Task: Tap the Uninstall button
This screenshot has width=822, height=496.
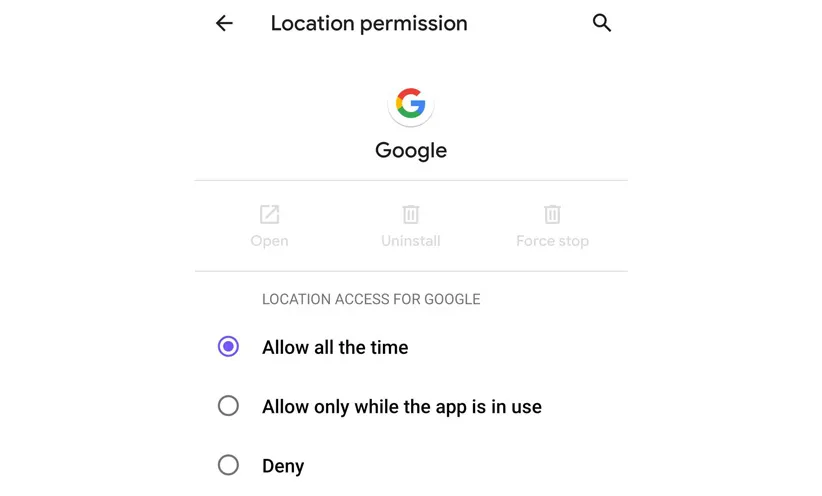Action: tap(410, 225)
